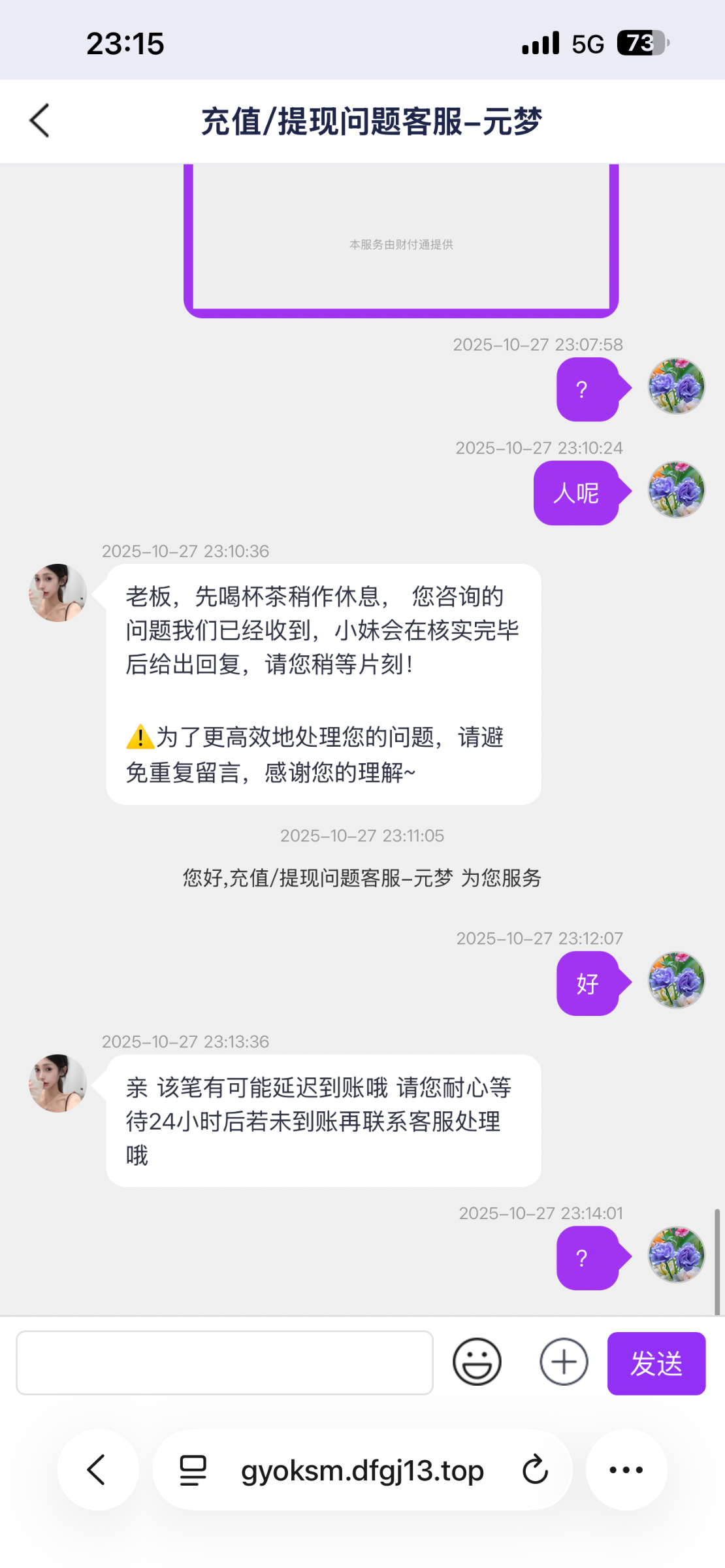The height and width of the screenshot is (1568, 725).
Task: Tap the message input field
Action: pos(224,1363)
